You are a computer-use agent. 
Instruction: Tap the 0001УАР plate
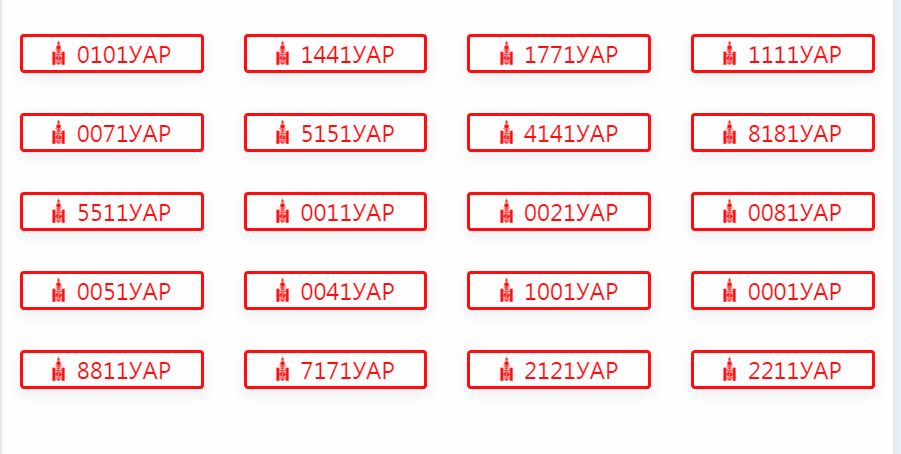(x=782, y=291)
